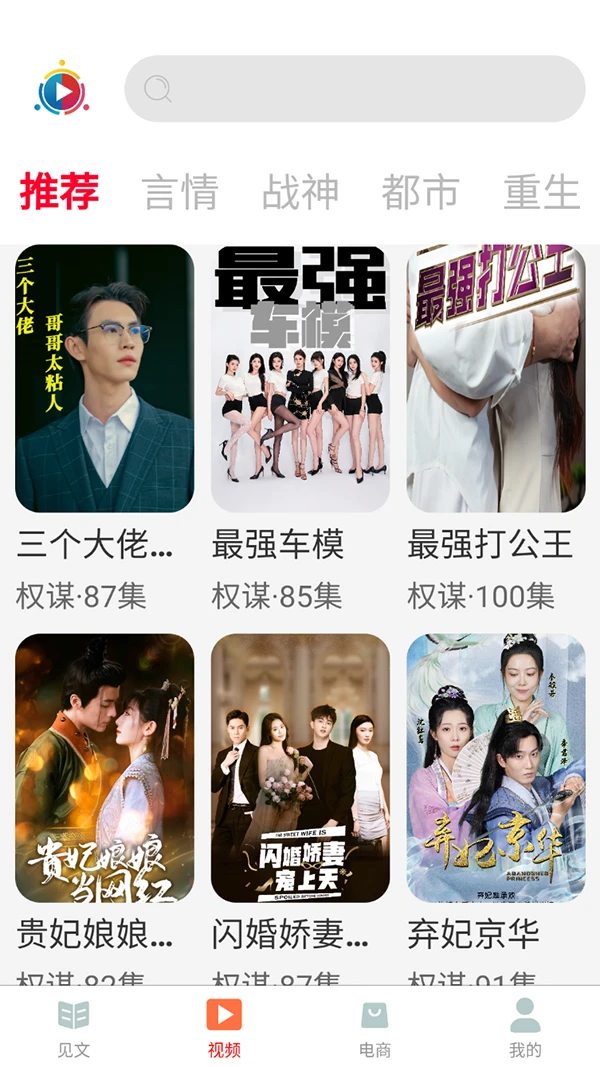Open the 战神 category tab
Image resolution: width=600 pixels, height=1067 pixels.
[x=300, y=192]
